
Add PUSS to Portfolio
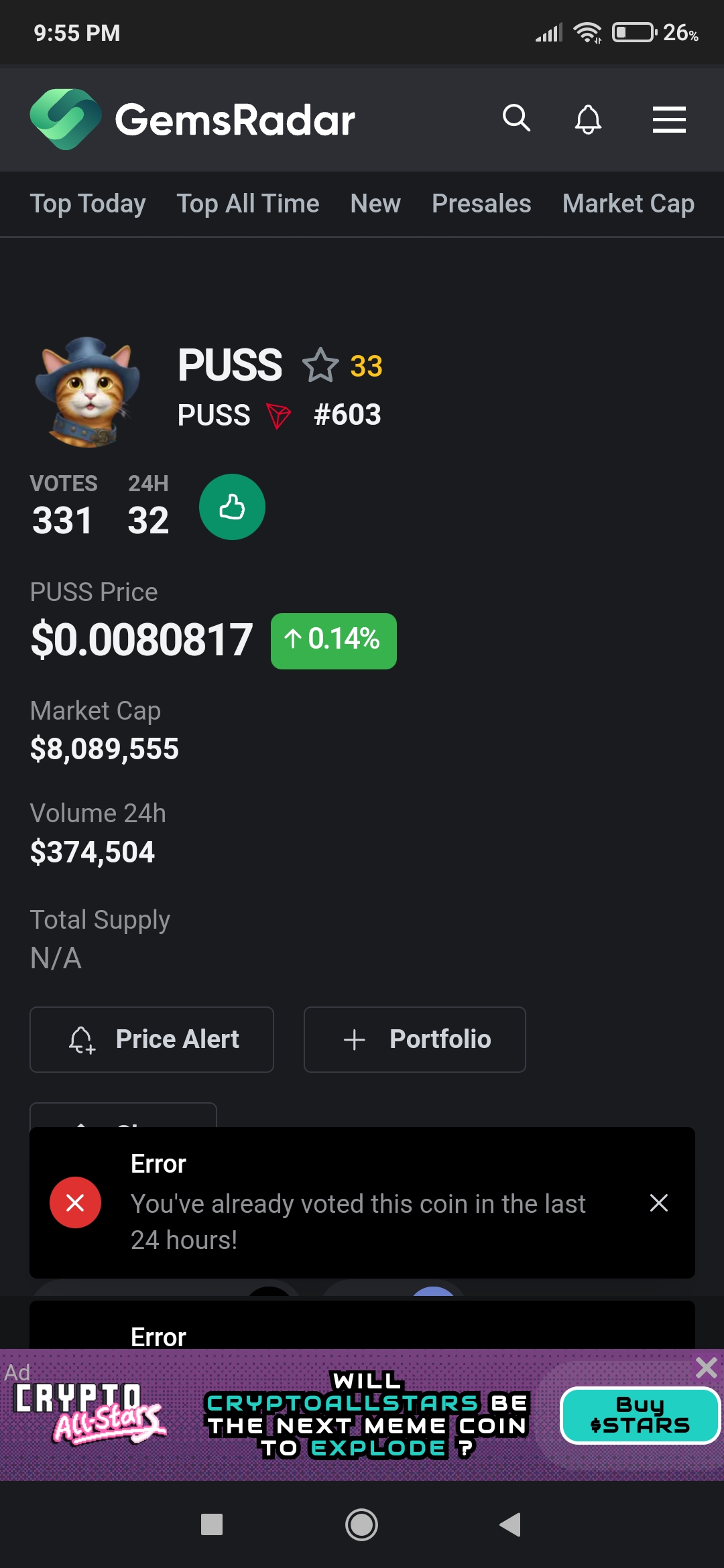[415, 1039]
